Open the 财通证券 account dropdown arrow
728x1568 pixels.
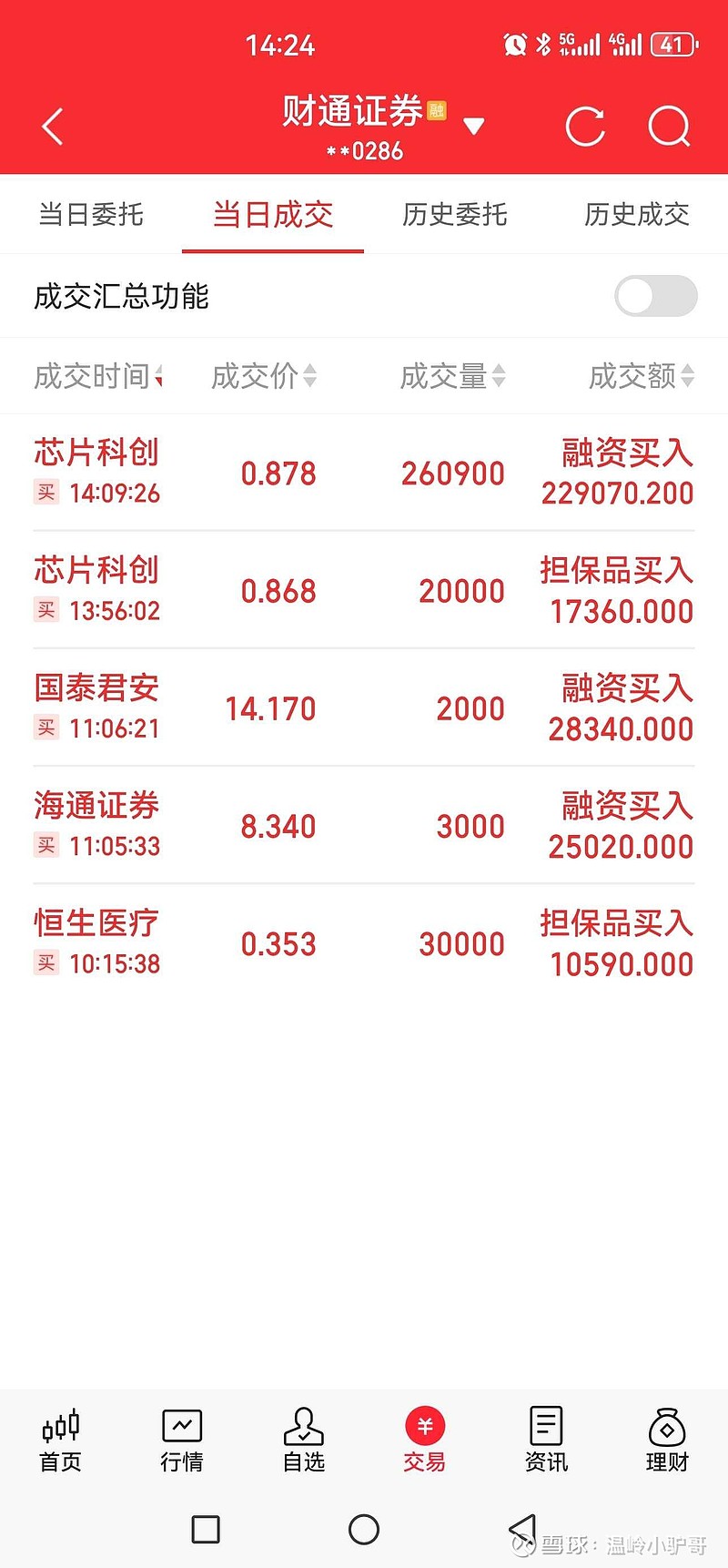coord(474,127)
